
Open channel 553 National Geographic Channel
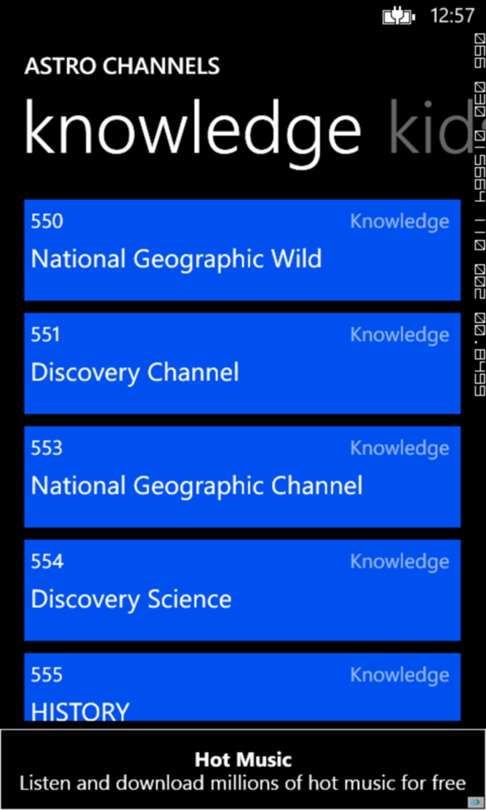(x=242, y=477)
